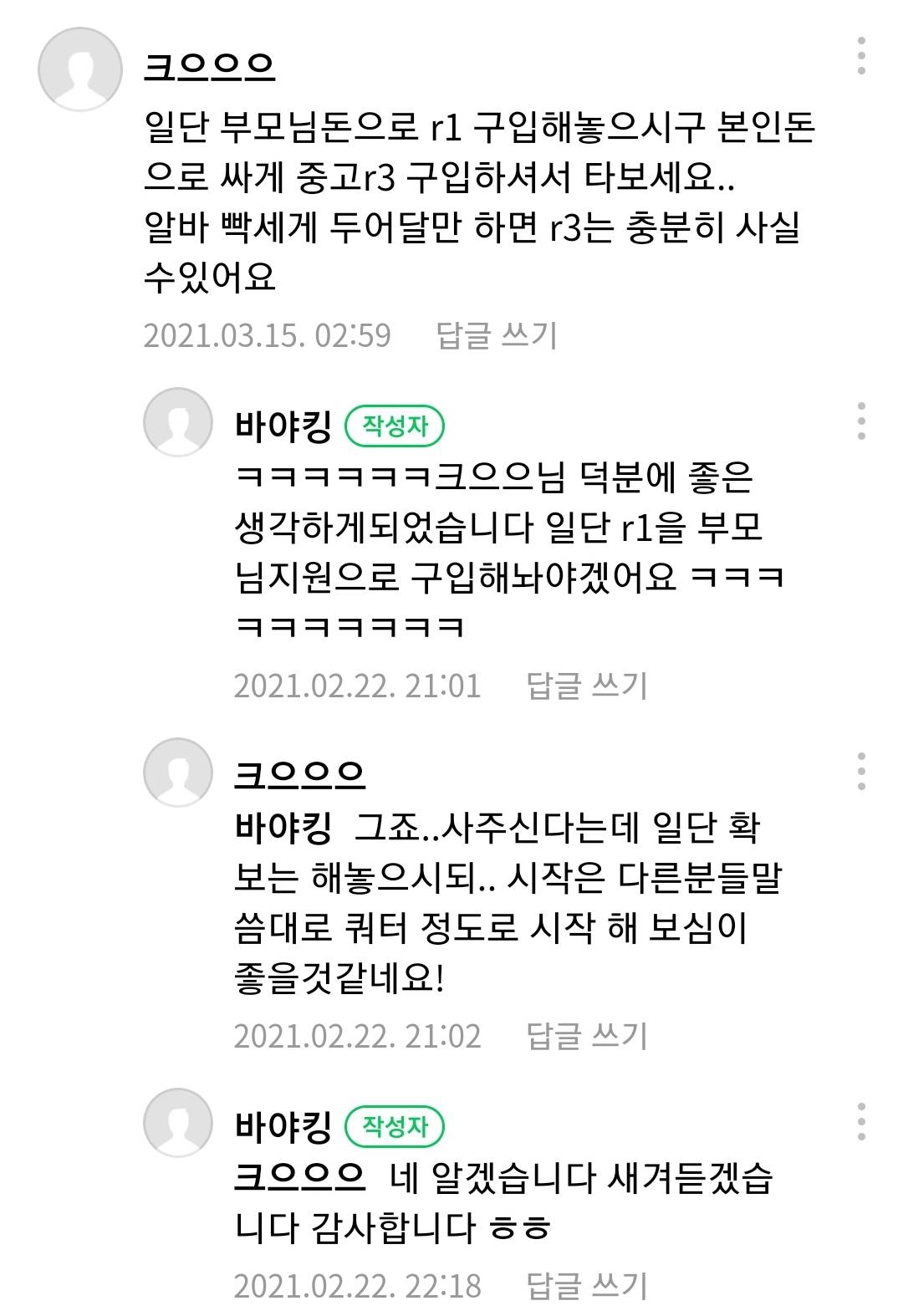Image resolution: width=903 pixels, height=1316 pixels.
Task: Open overflow menu on 바야킹's 21:01 reply
Action: 861,421
